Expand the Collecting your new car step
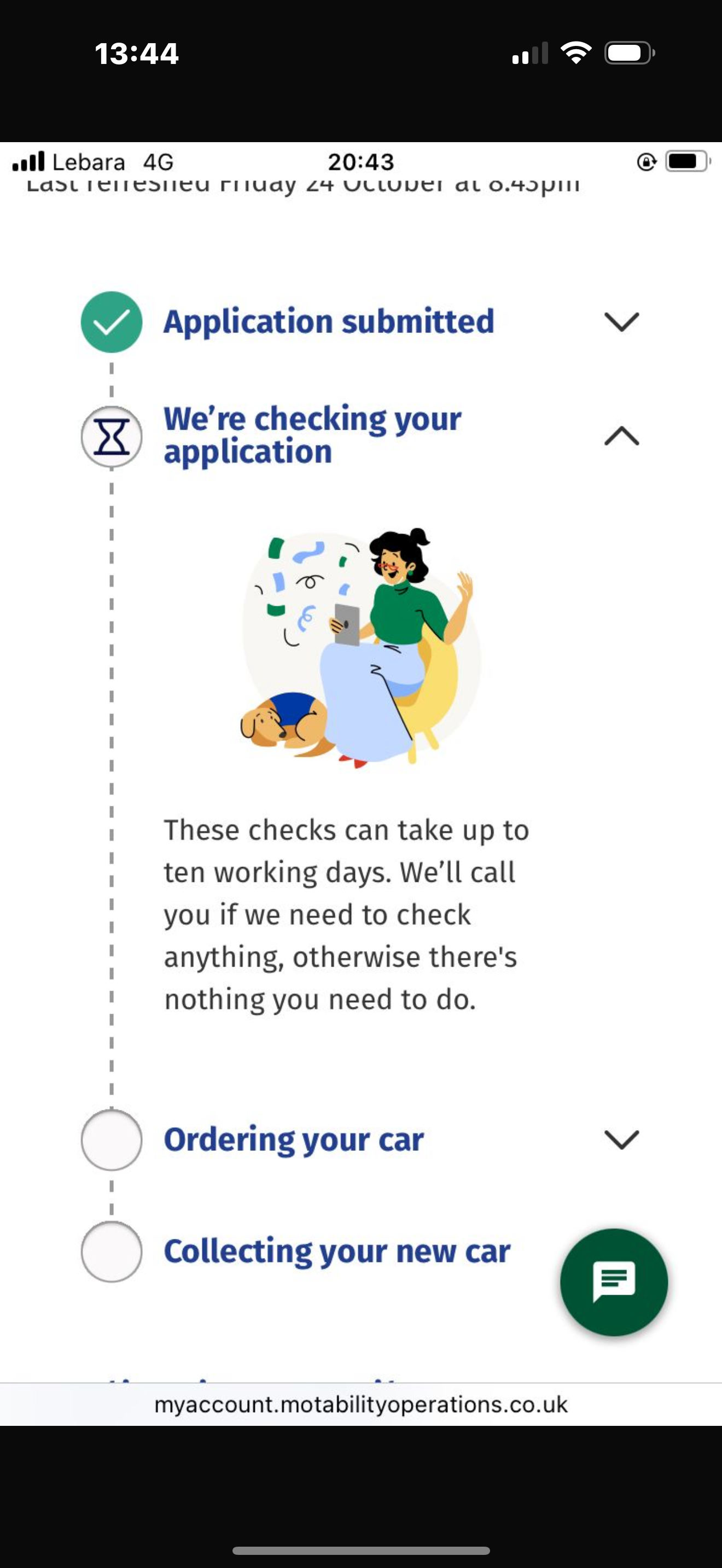Viewport: 722px width, 1568px height. click(336, 1251)
